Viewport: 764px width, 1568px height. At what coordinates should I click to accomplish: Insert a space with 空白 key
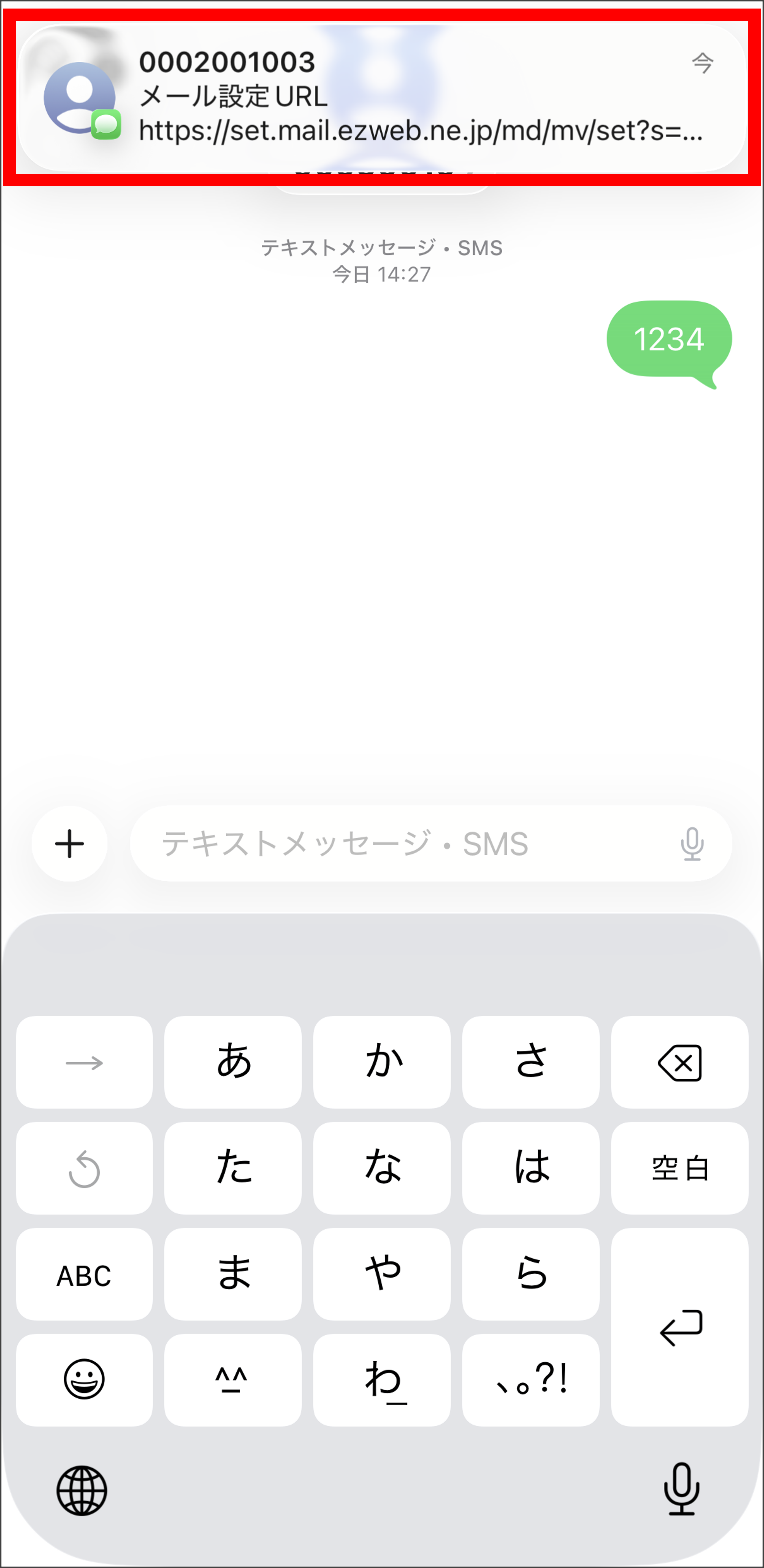pos(679,1167)
